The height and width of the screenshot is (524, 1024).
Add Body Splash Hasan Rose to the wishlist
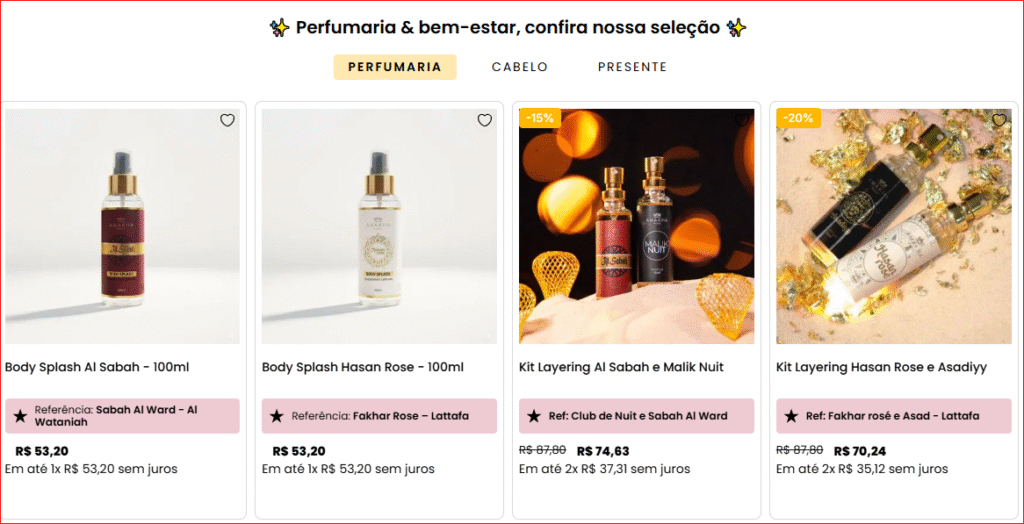click(485, 120)
